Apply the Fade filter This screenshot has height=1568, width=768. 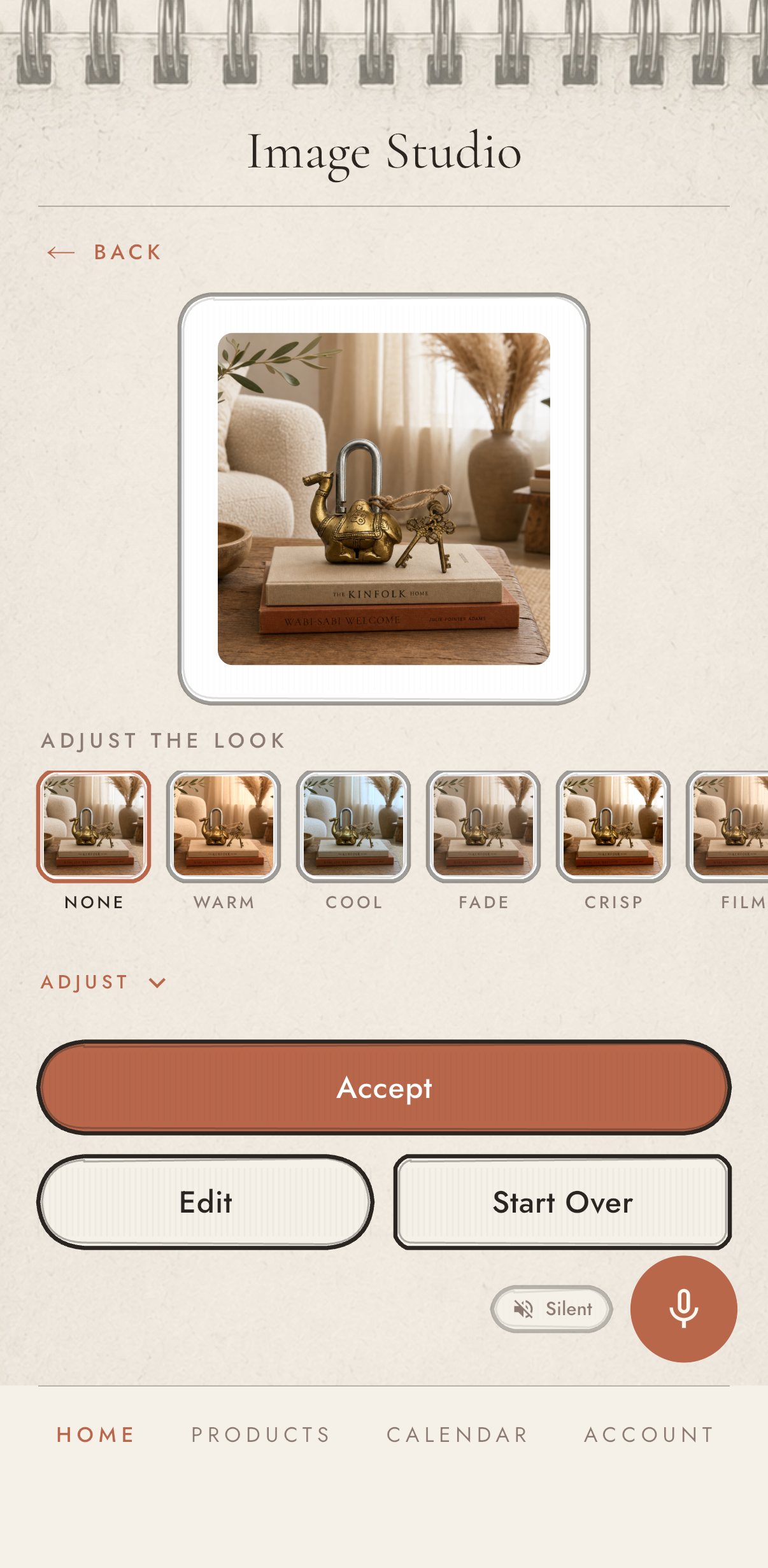click(x=483, y=826)
